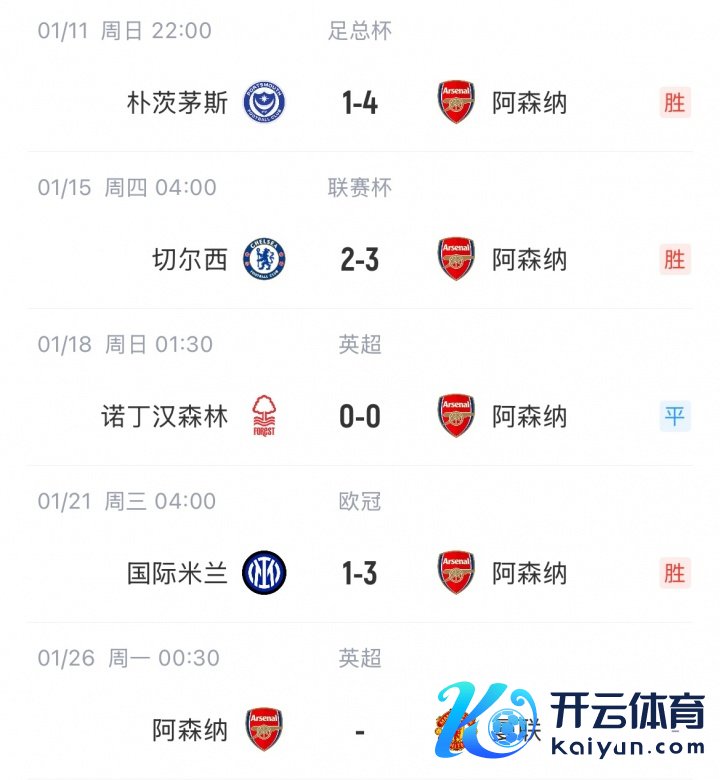This screenshot has height=780, width=720.
Task: Open the upcoming 01/26 阿森纳 home match
Action: 359,730
